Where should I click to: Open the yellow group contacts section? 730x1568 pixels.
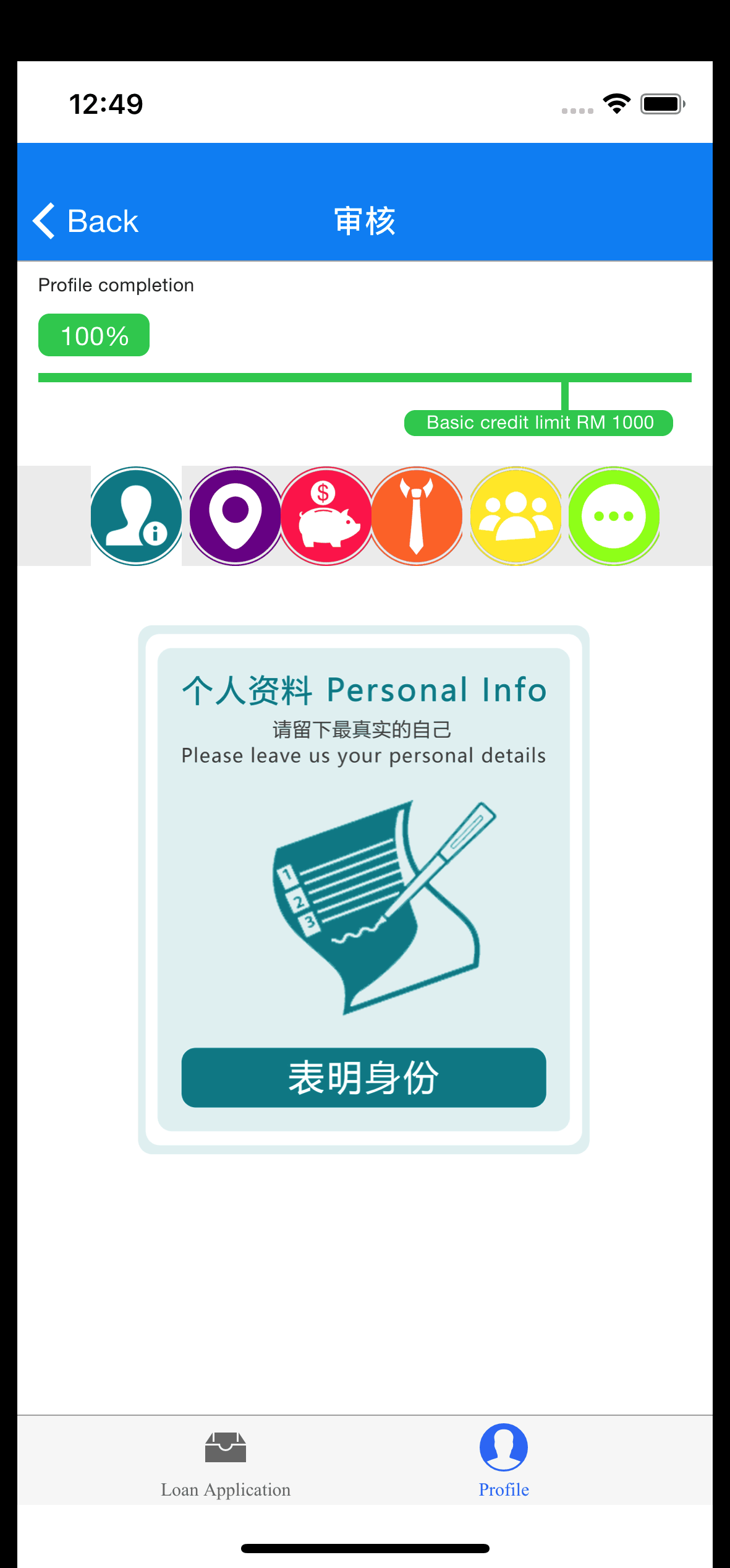(516, 516)
